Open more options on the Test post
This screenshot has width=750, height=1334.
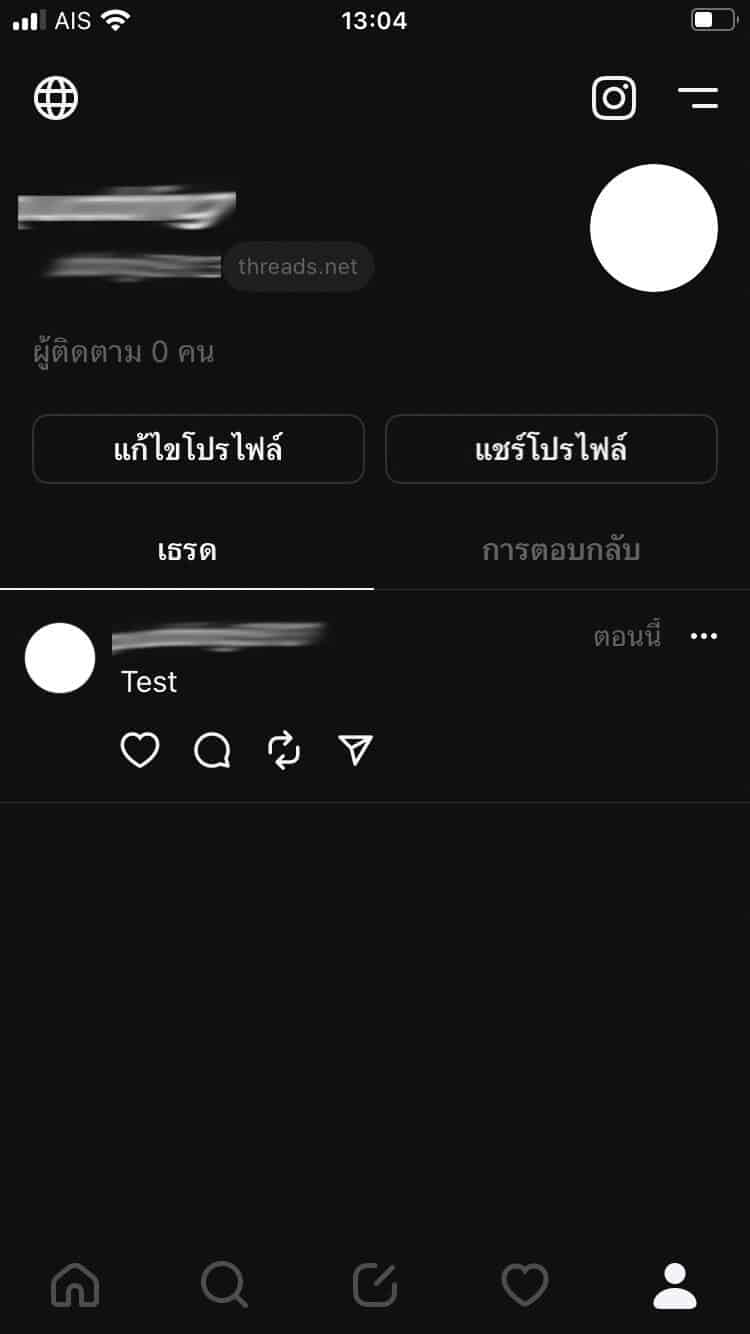pos(704,637)
